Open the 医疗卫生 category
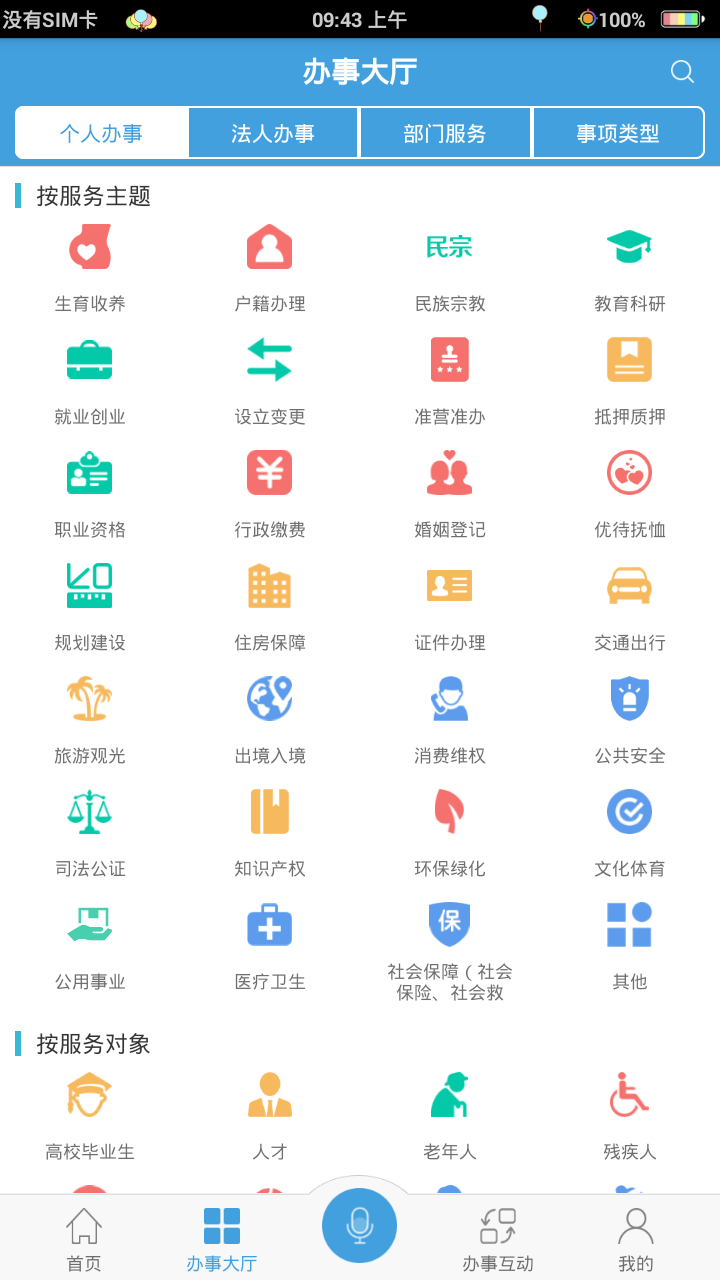 pyautogui.click(x=270, y=944)
